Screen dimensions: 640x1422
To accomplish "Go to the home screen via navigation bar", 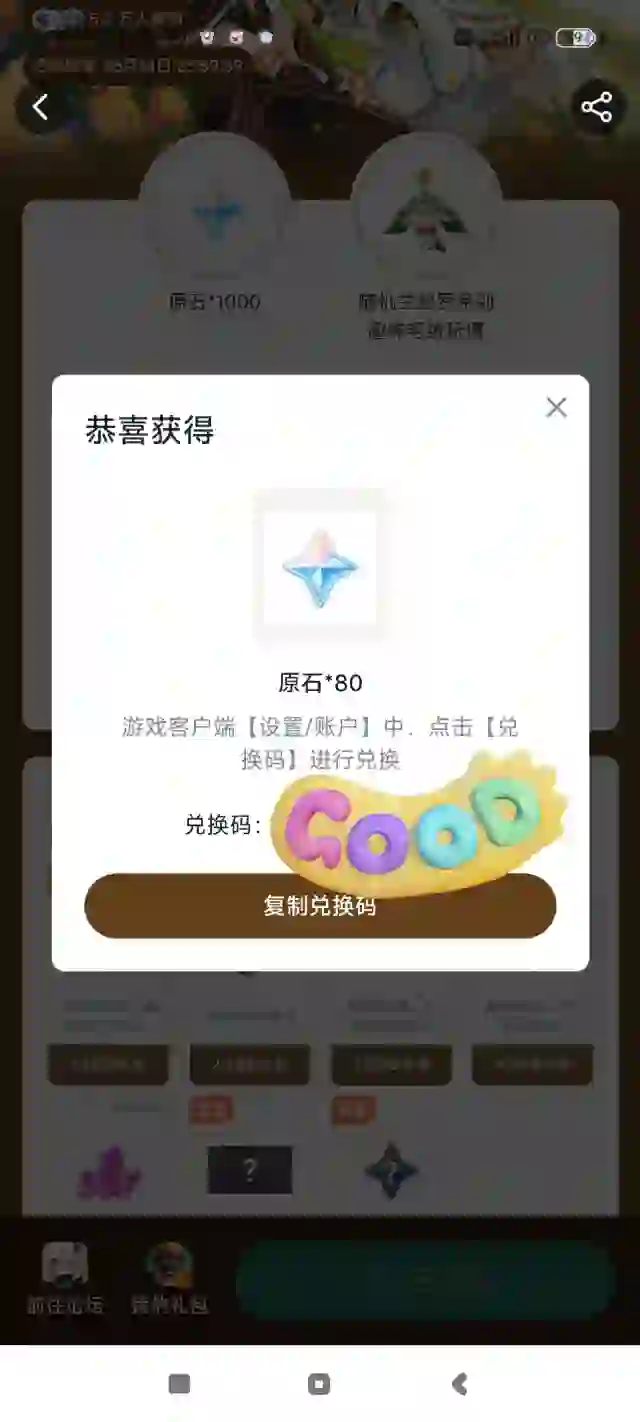I will coord(319,1384).
